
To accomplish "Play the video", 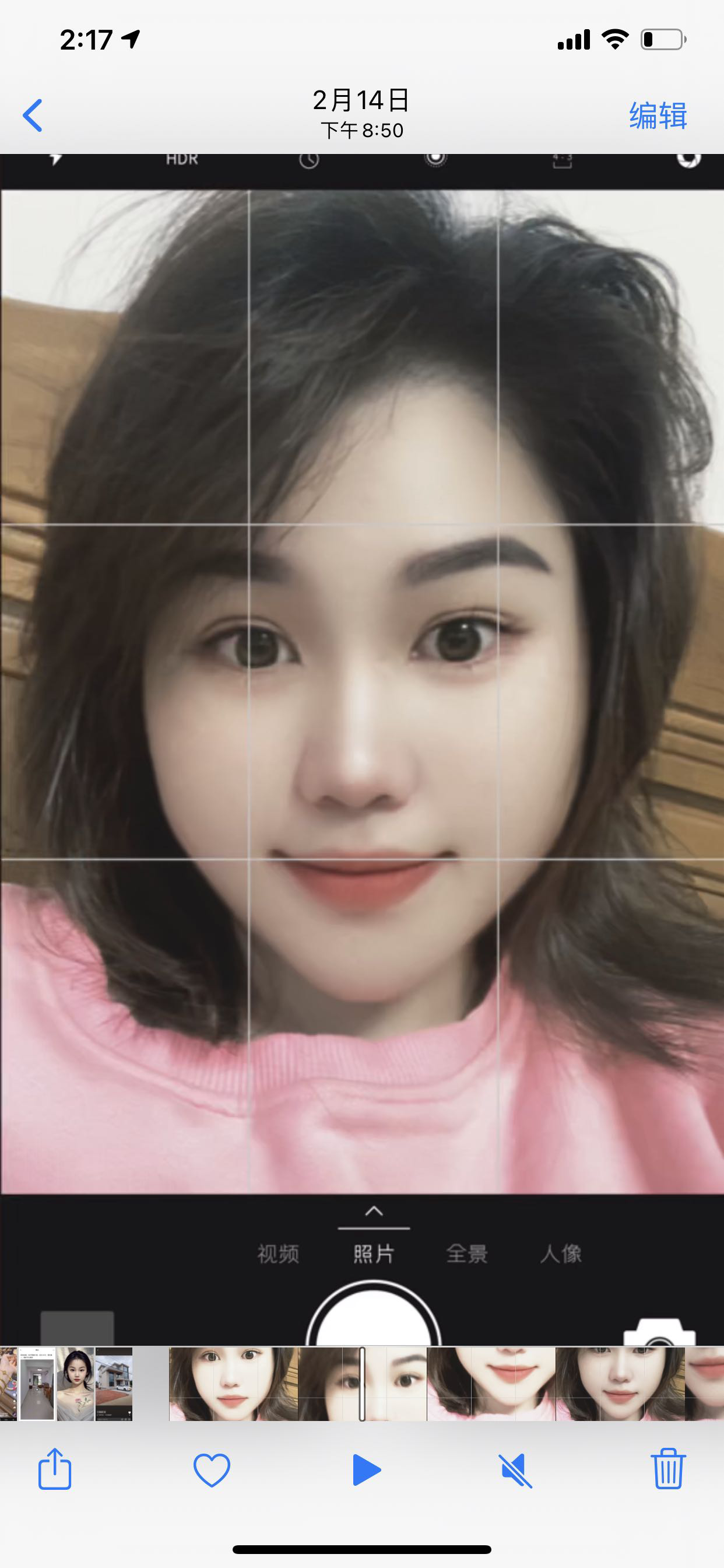I will [x=366, y=1469].
